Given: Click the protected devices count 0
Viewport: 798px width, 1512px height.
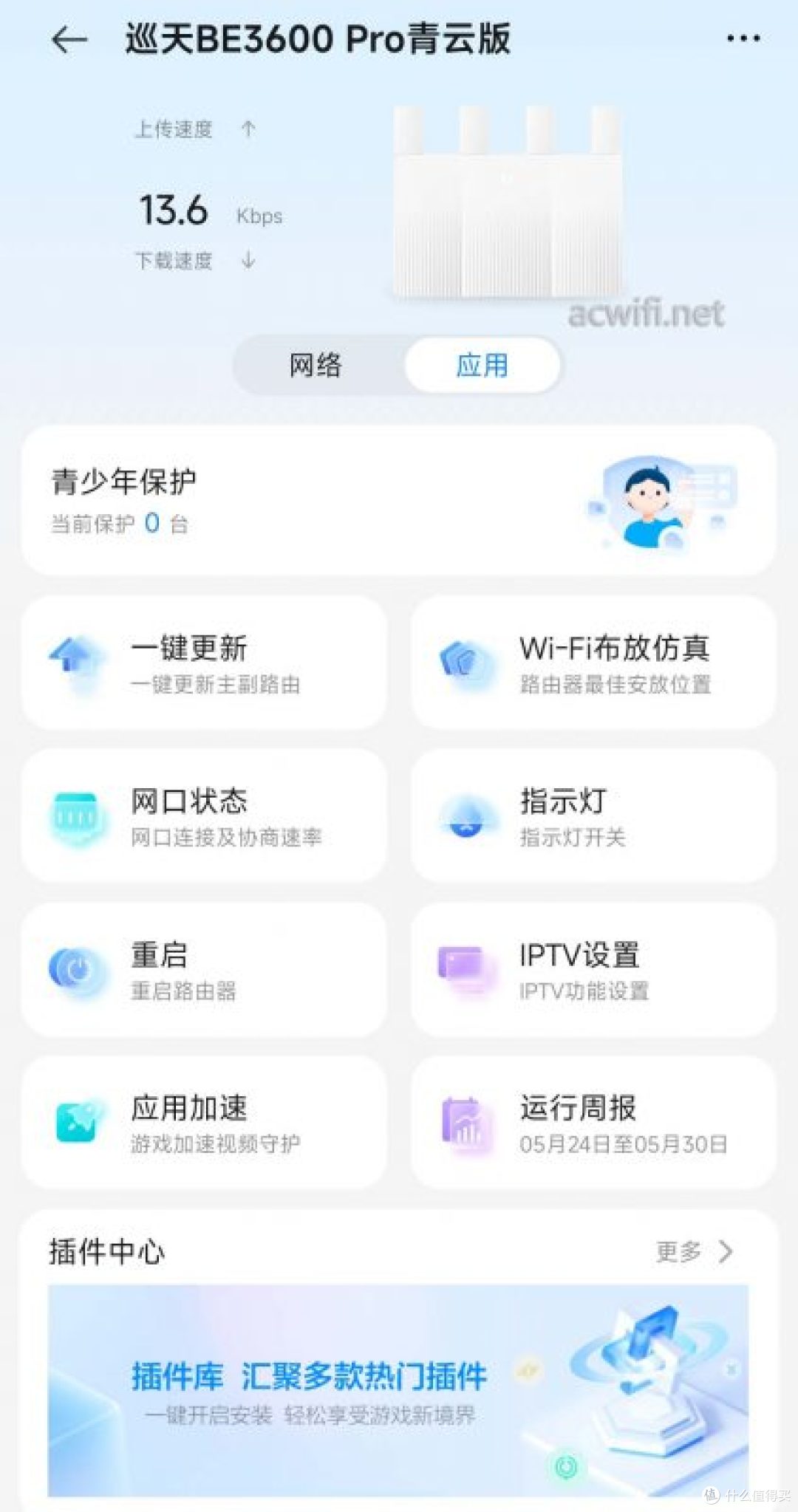Looking at the screenshot, I should point(153,524).
